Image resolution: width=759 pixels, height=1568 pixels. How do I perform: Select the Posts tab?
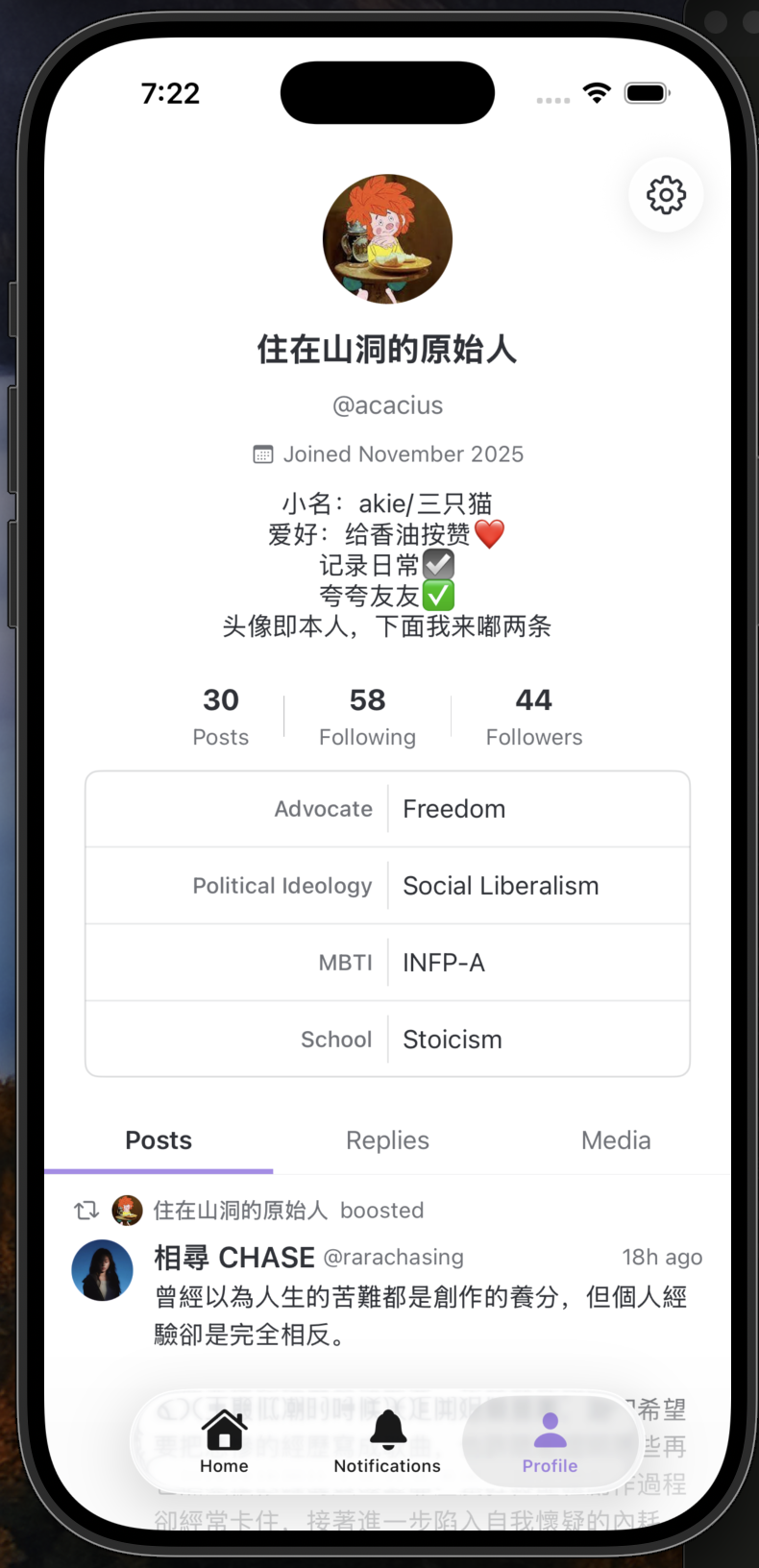point(159,1140)
